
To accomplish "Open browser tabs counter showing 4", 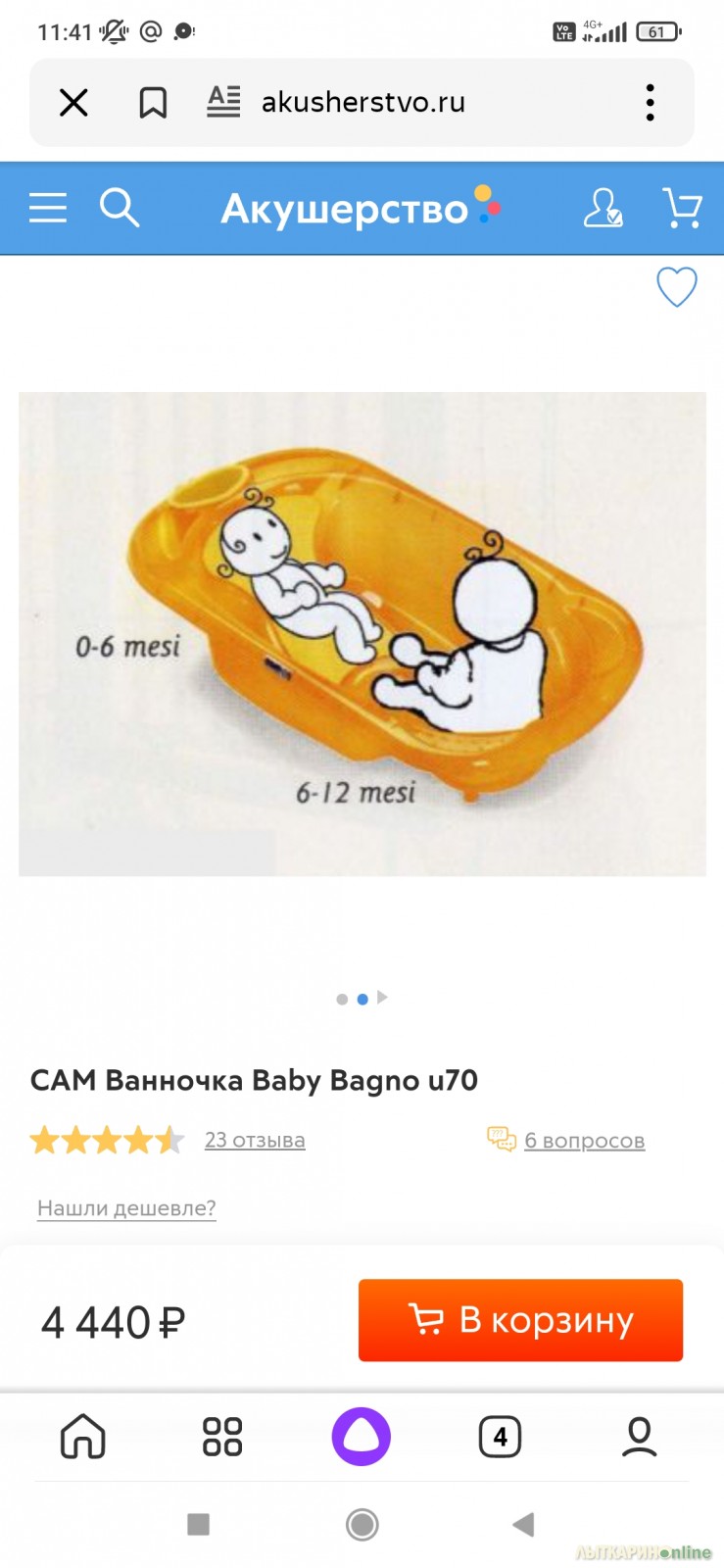I will 500,1438.
